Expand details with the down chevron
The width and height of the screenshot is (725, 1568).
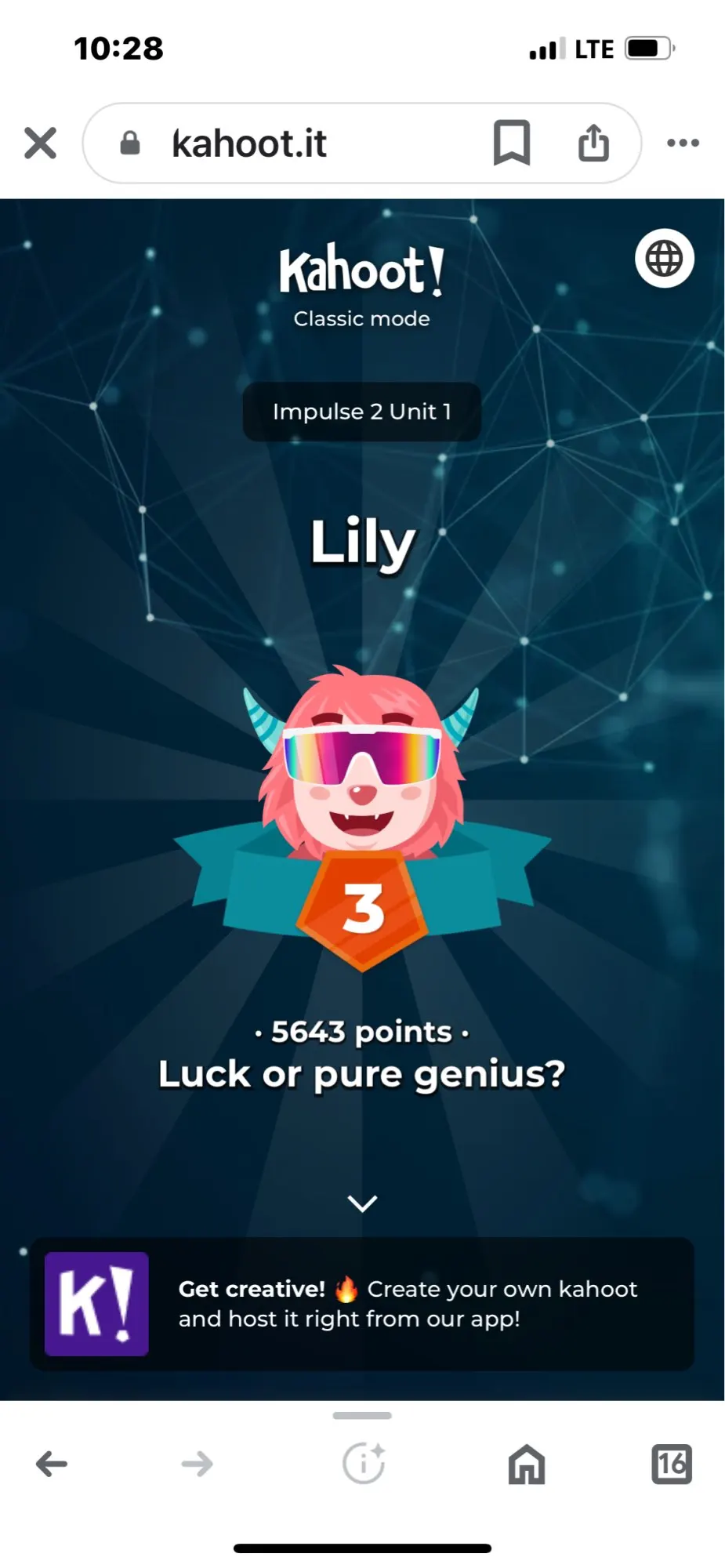click(x=362, y=1203)
